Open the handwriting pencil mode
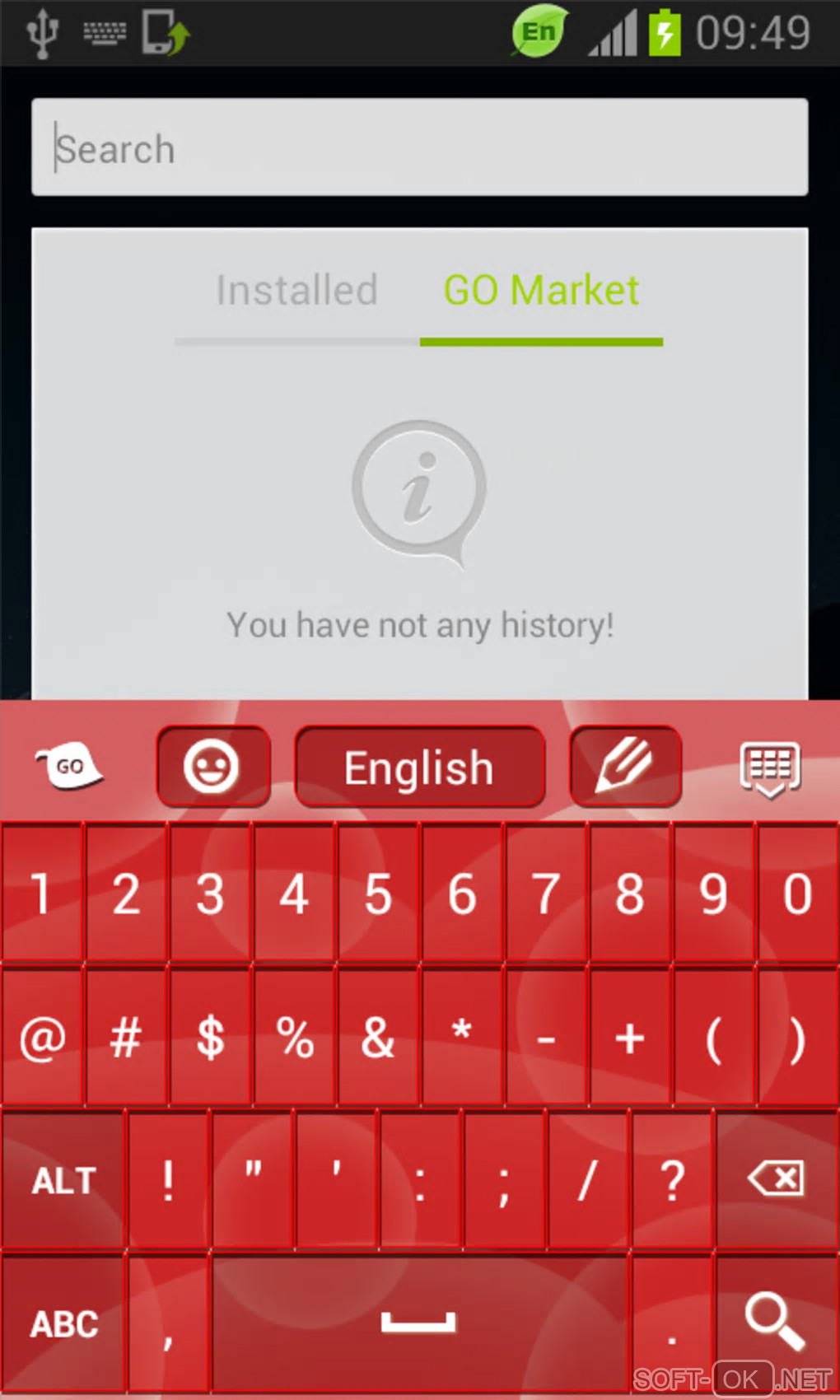Screen dimensions: 840x1400 [x=625, y=767]
